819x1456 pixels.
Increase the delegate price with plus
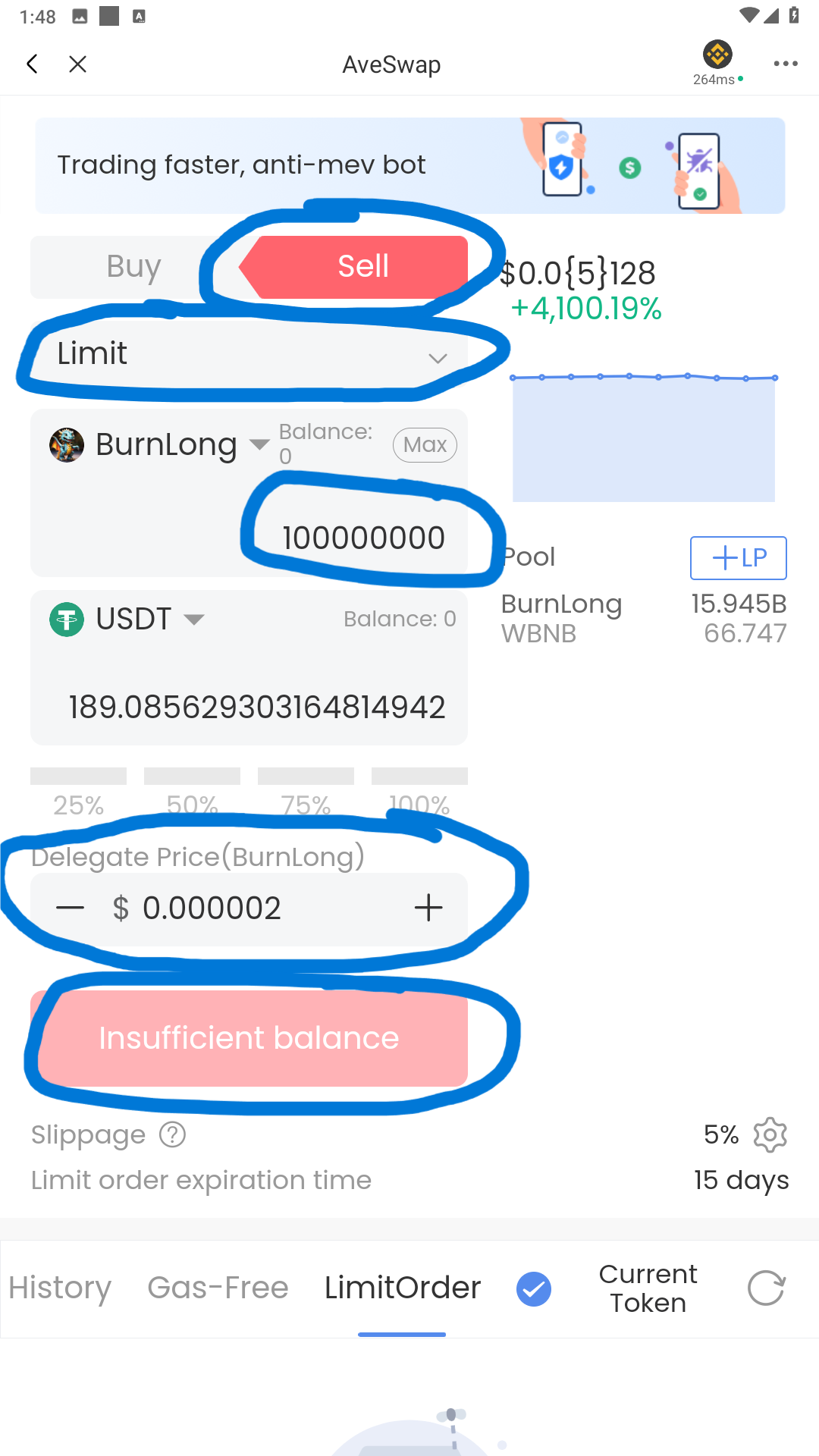(428, 908)
